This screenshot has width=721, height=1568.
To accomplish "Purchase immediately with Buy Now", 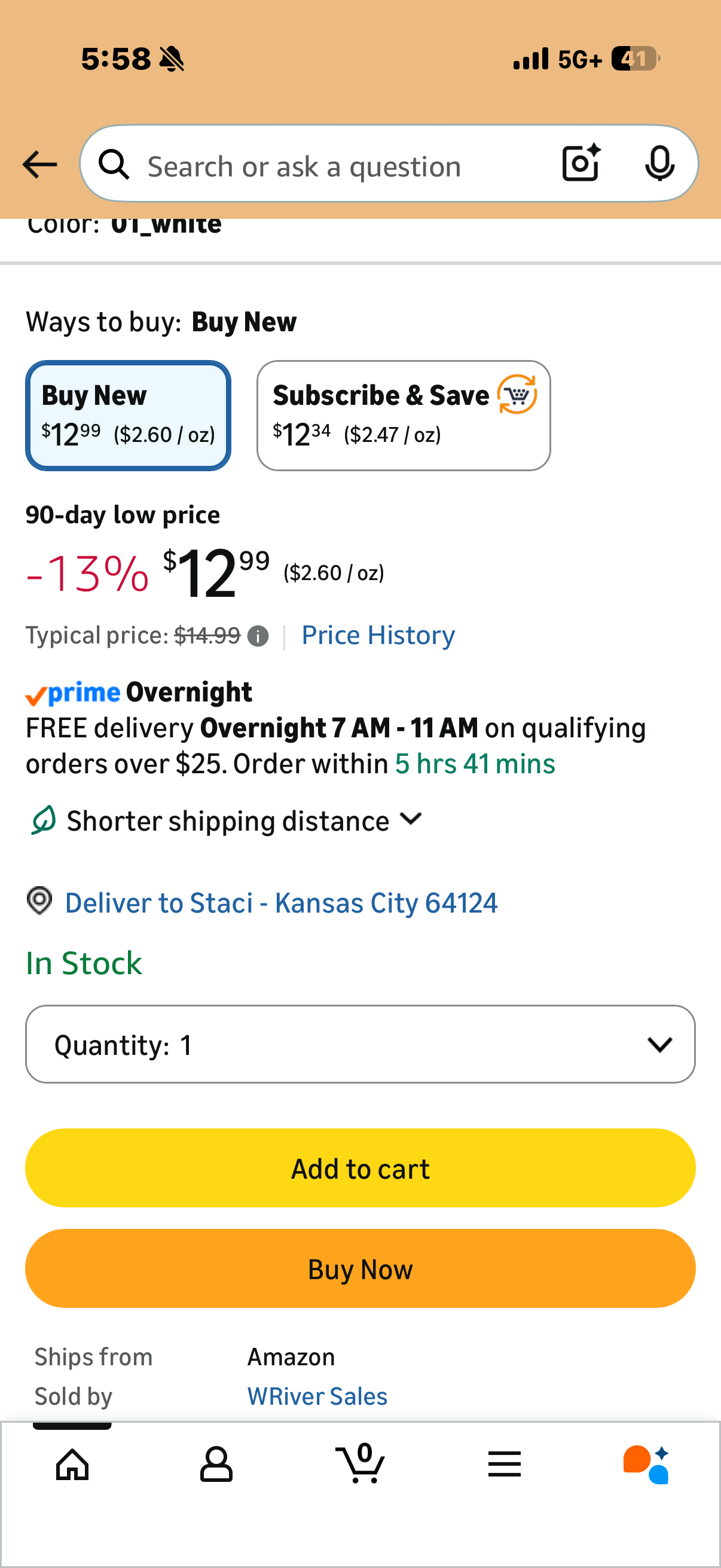I will point(360,1268).
